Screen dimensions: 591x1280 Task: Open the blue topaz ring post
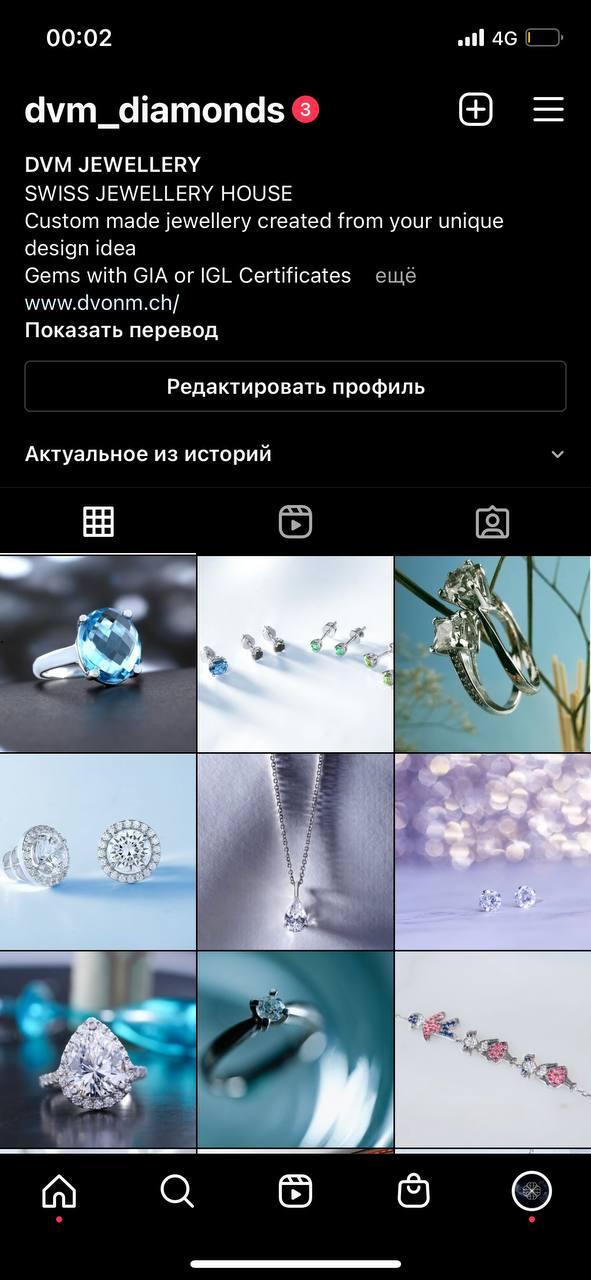(x=98, y=653)
